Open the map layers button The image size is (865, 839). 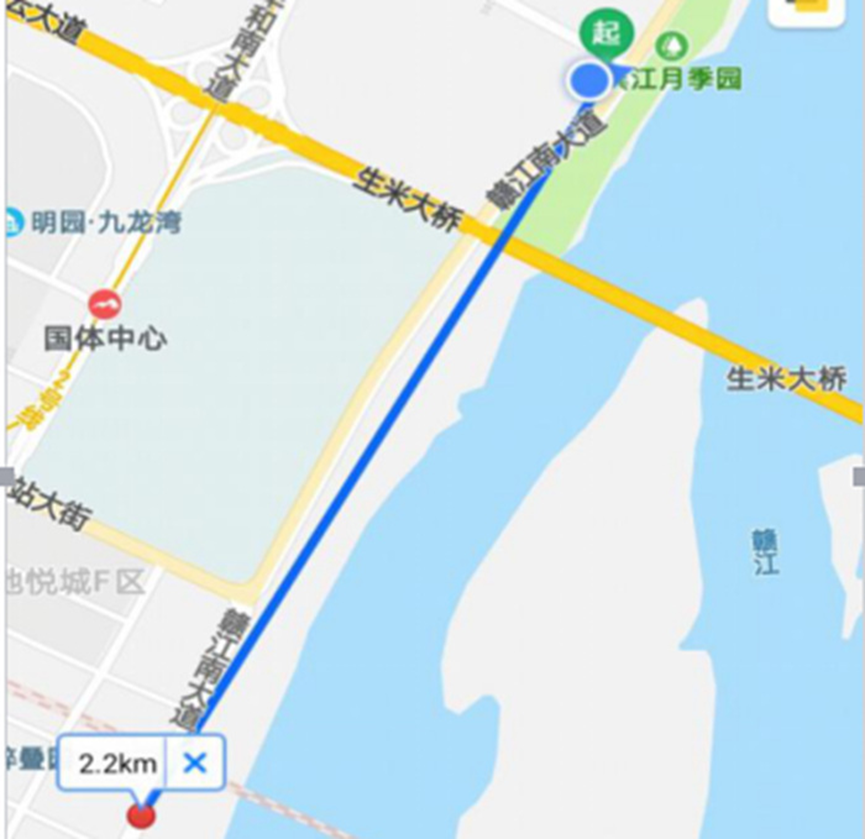806,10
